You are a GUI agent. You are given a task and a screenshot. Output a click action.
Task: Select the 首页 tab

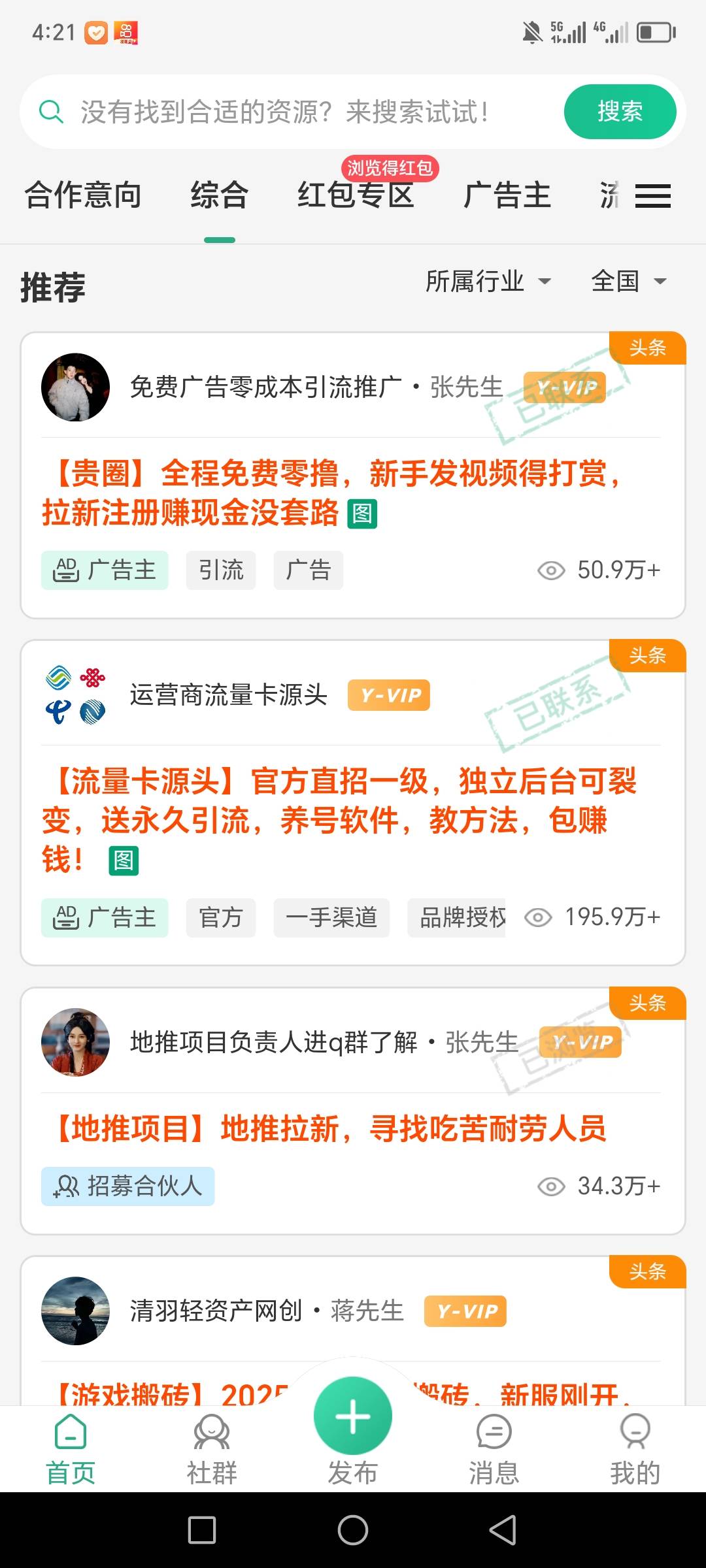click(71, 1448)
